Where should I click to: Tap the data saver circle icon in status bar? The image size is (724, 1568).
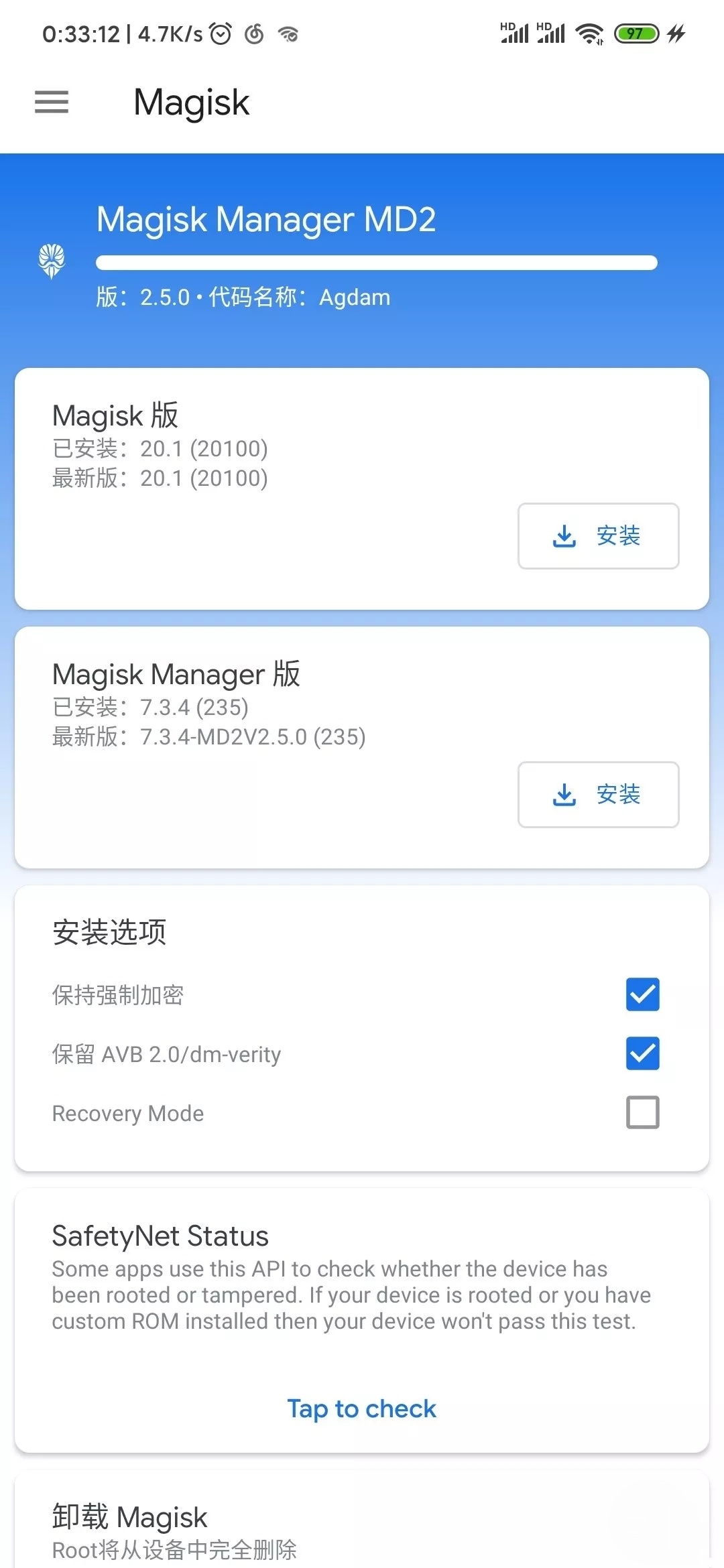(255, 32)
